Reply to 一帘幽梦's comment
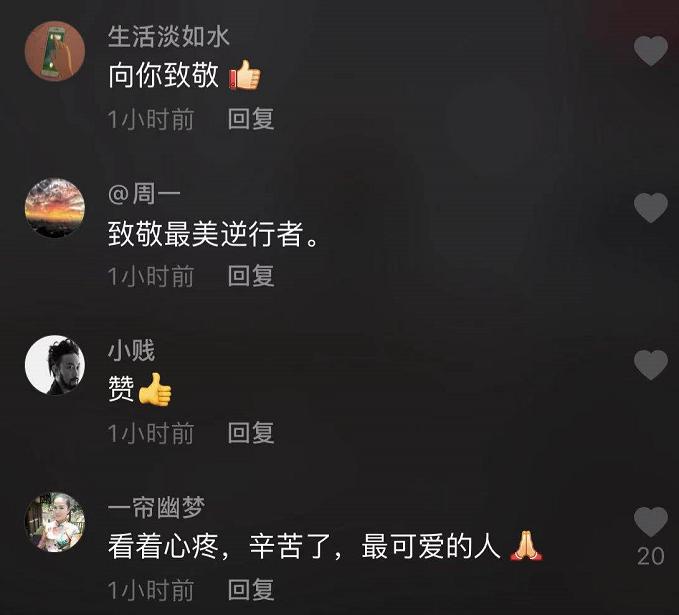679x615 pixels. tap(251, 589)
